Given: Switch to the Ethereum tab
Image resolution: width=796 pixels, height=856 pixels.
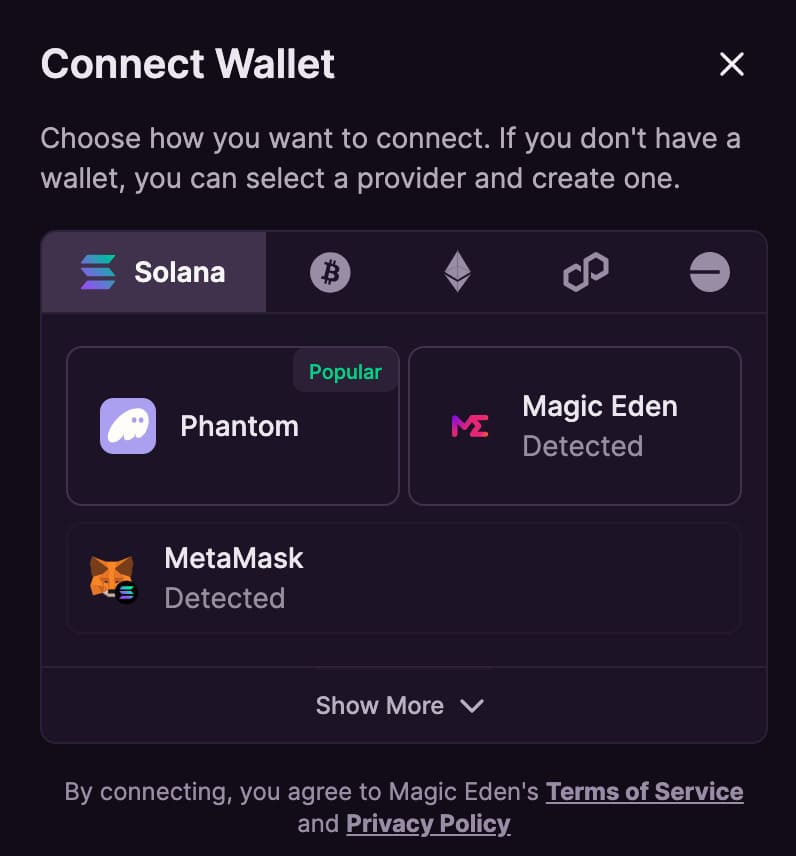Looking at the screenshot, I should (x=457, y=272).
